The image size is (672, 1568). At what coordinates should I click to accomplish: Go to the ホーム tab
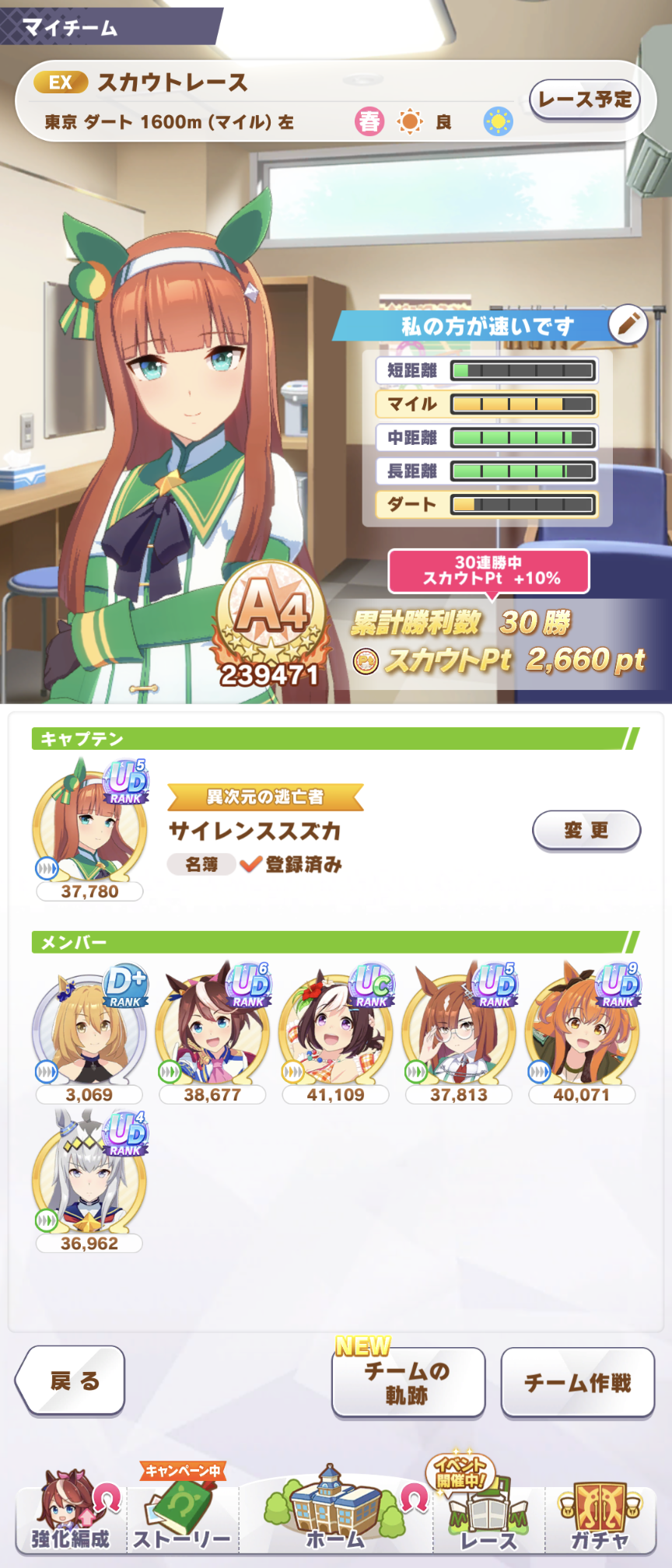pyautogui.click(x=335, y=1513)
